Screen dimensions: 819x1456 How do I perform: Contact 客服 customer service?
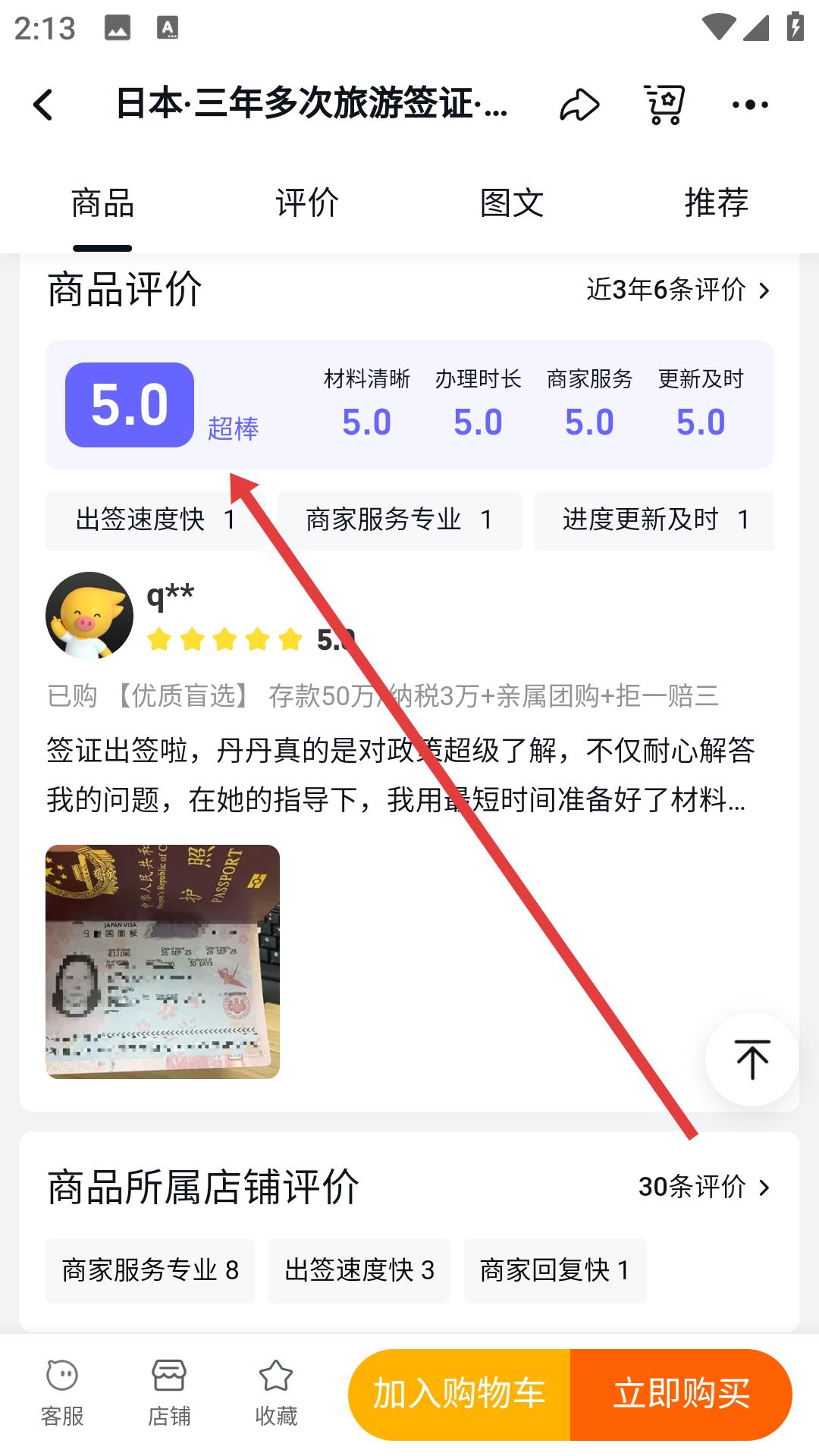(x=62, y=1394)
